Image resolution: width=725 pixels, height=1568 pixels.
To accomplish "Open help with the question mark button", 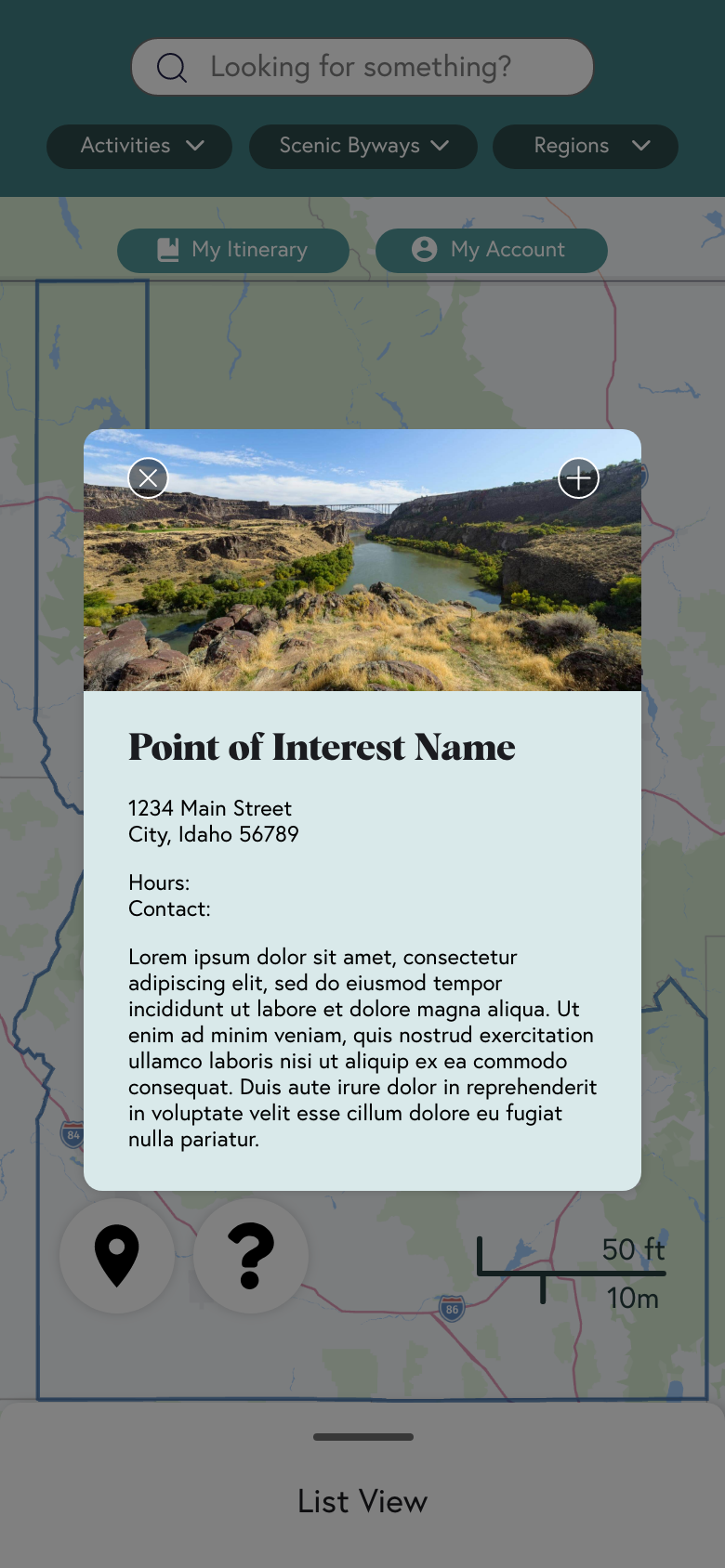I will (x=251, y=1256).
